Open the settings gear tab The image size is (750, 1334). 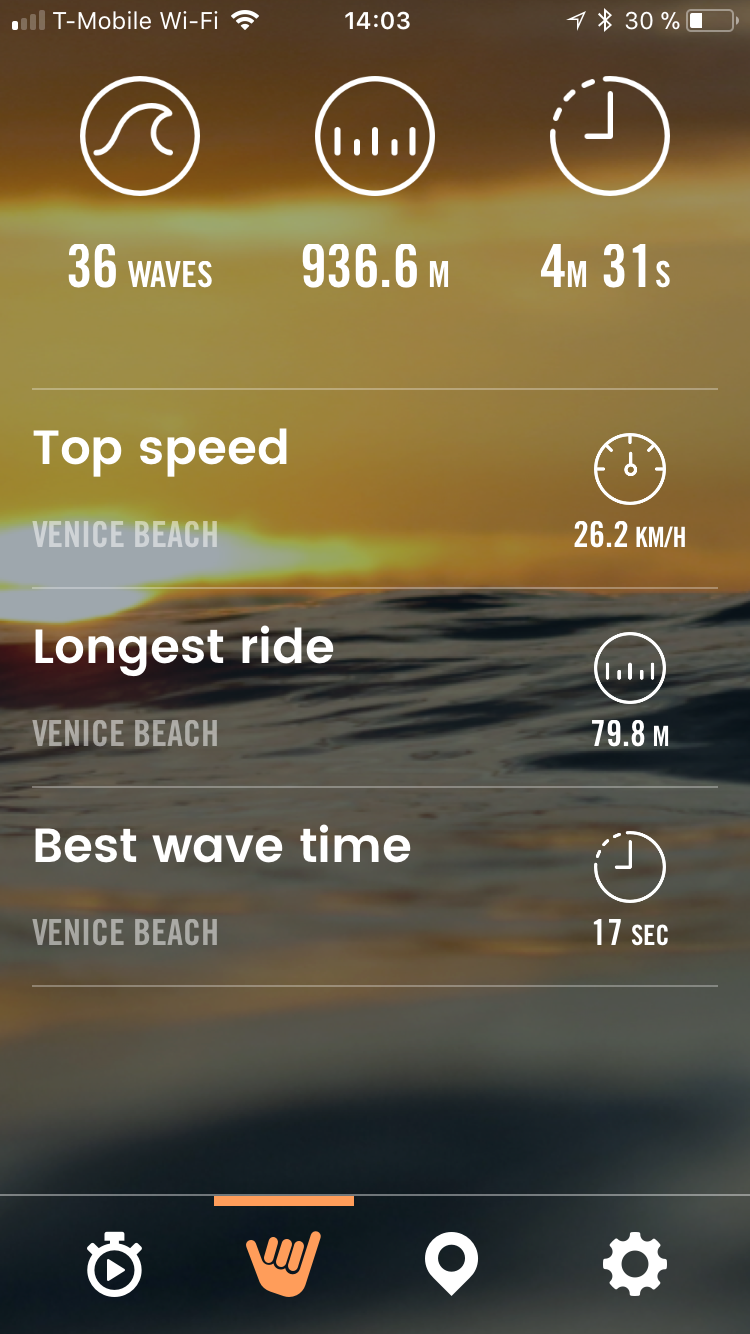point(634,1264)
